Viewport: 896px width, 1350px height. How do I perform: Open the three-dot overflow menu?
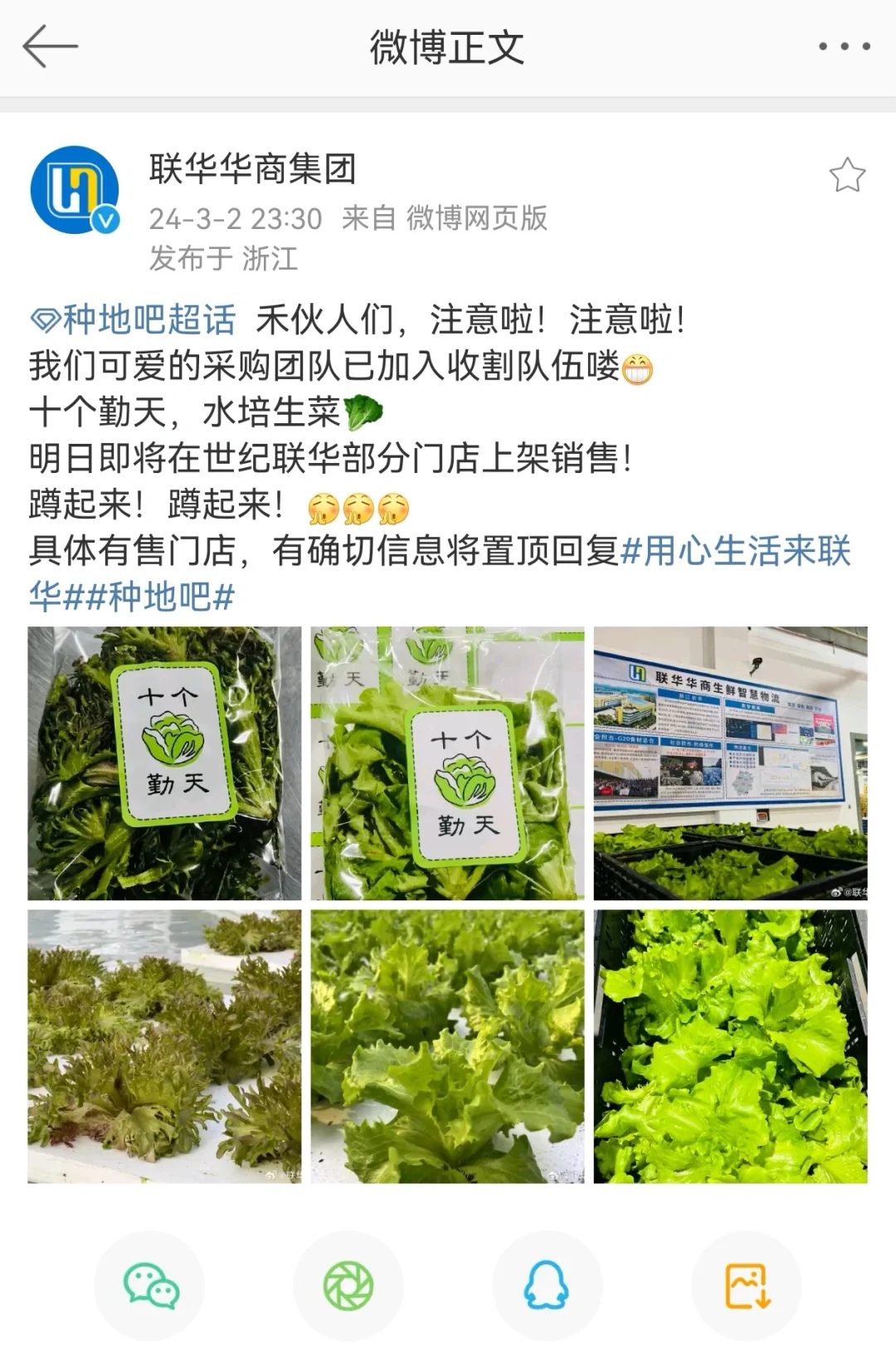[844, 46]
